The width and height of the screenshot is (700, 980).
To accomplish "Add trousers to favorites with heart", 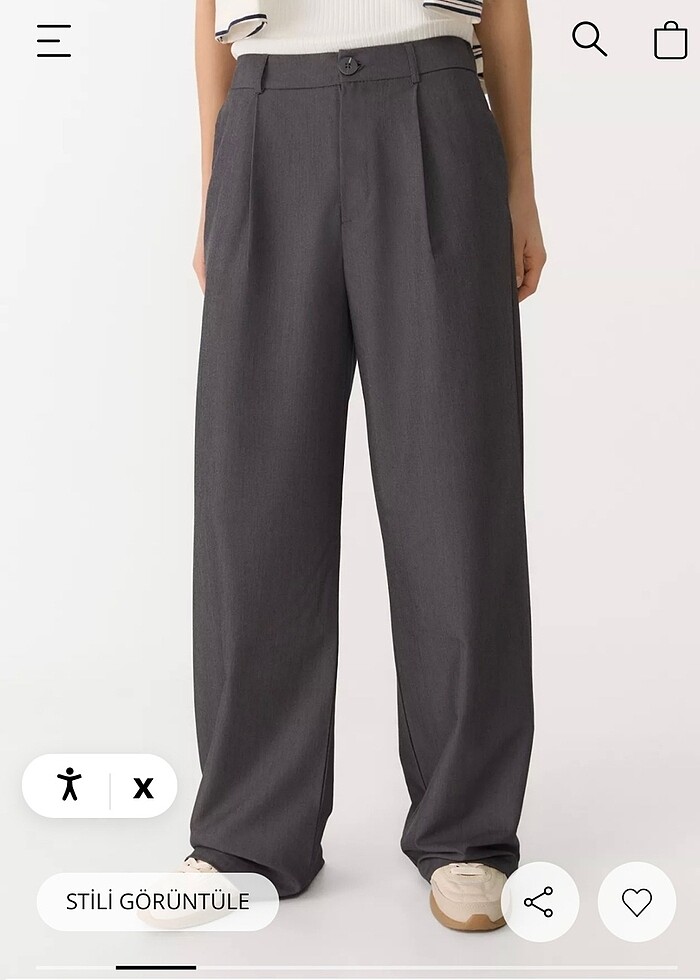I will tap(637, 902).
